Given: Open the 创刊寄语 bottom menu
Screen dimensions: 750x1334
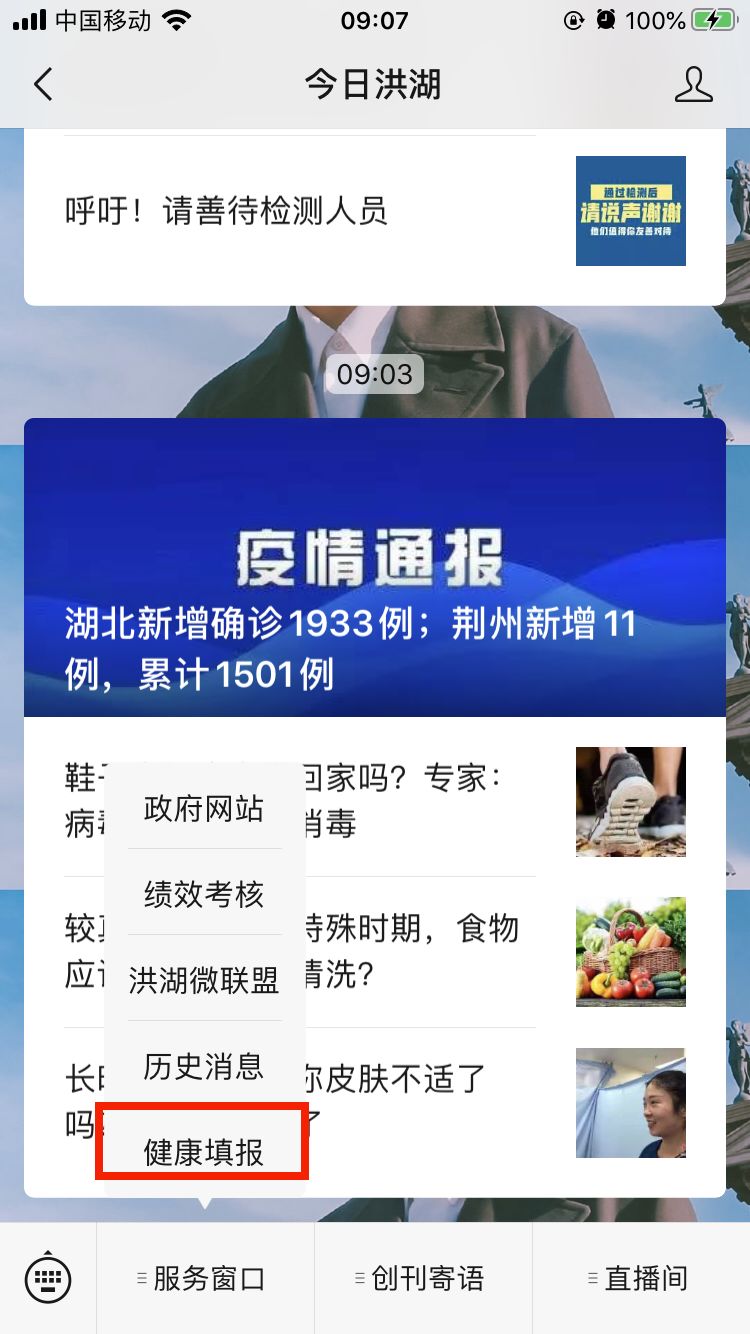Looking at the screenshot, I should 422,1278.
